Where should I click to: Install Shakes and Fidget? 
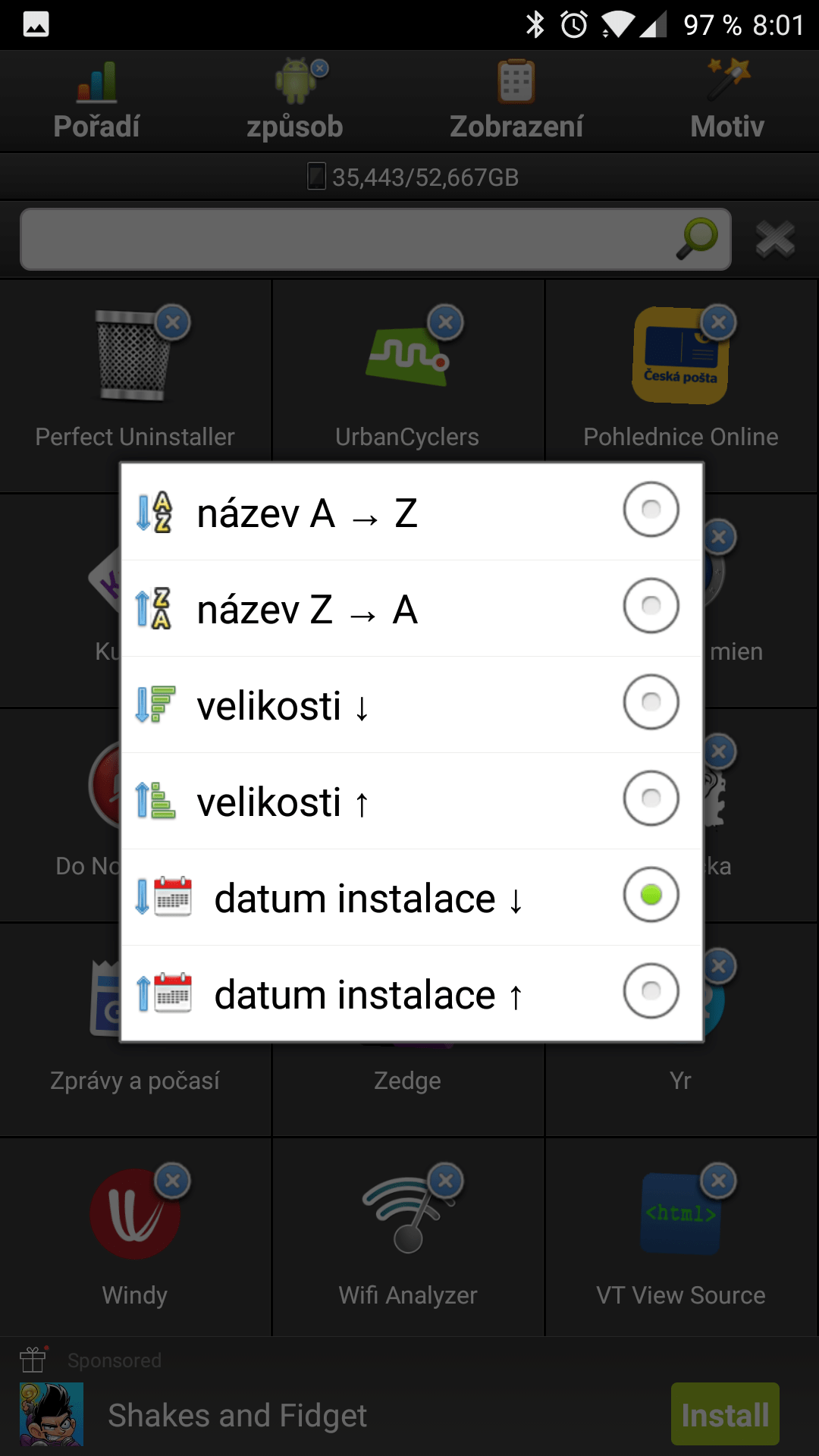point(724,1414)
